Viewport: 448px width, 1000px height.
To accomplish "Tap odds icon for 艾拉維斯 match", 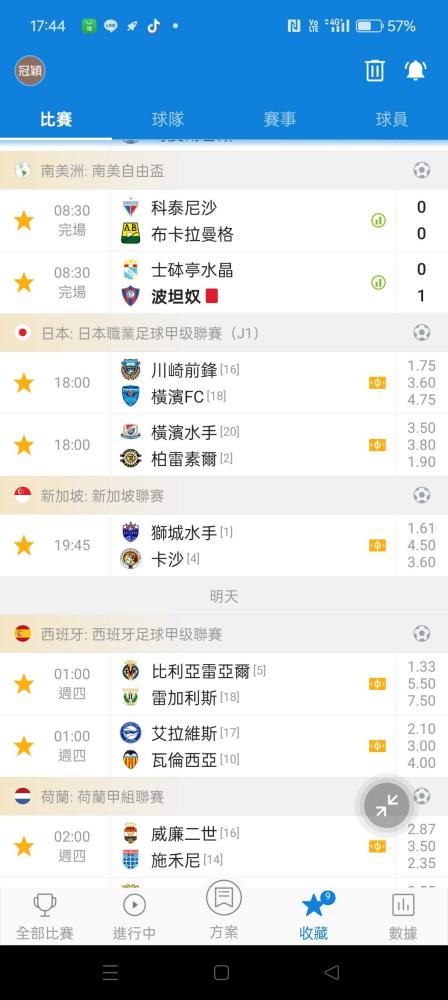I will pyautogui.click(x=377, y=746).
